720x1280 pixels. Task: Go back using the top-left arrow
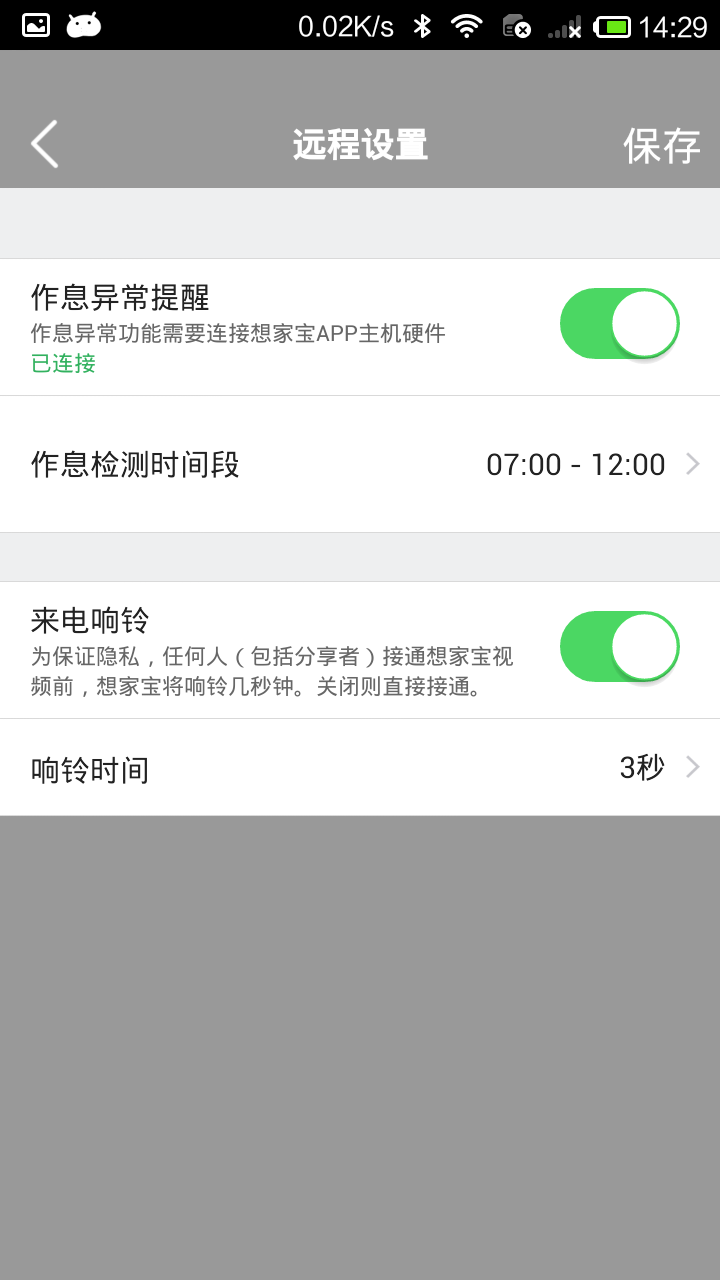pos(45,144)
